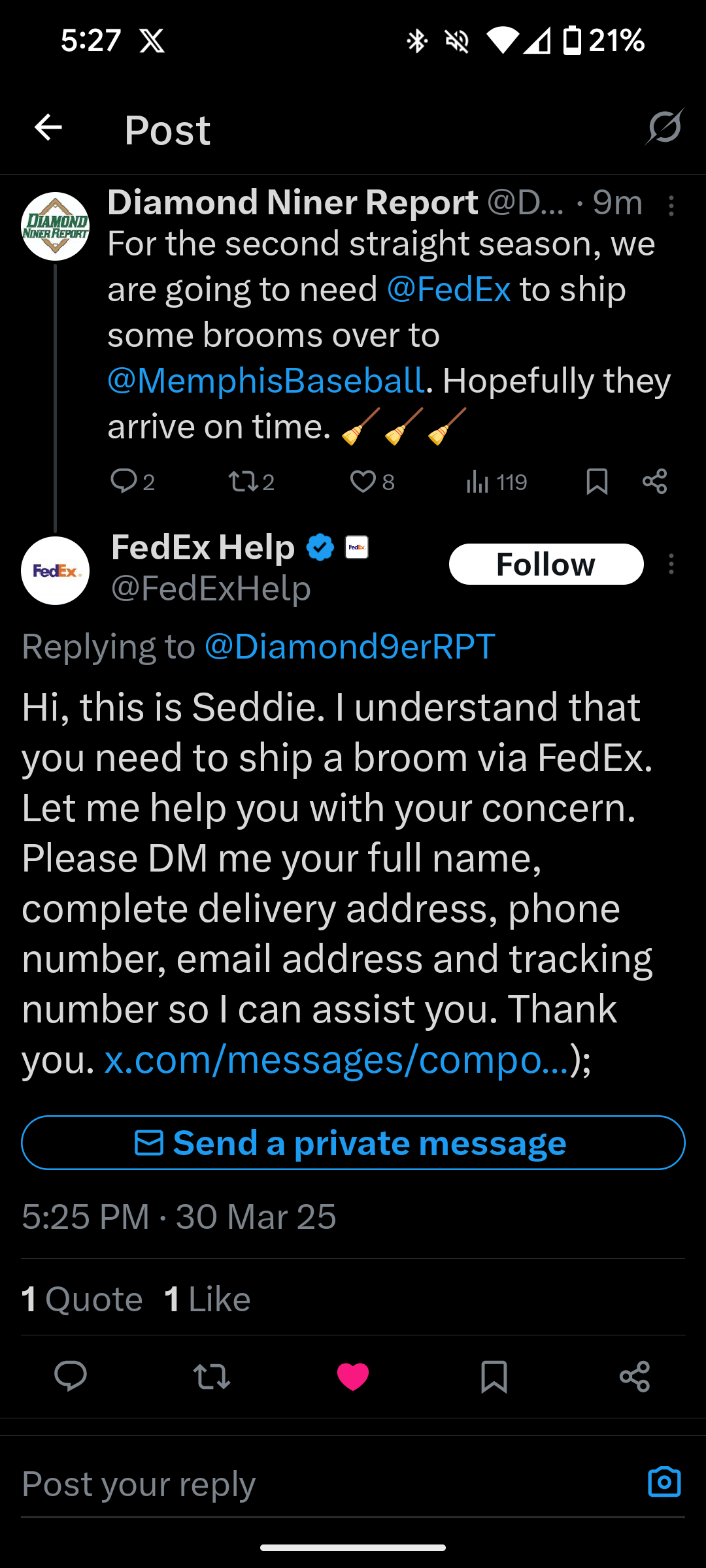Open the @MemphisBaseball mention link

[x=266, y=381]
